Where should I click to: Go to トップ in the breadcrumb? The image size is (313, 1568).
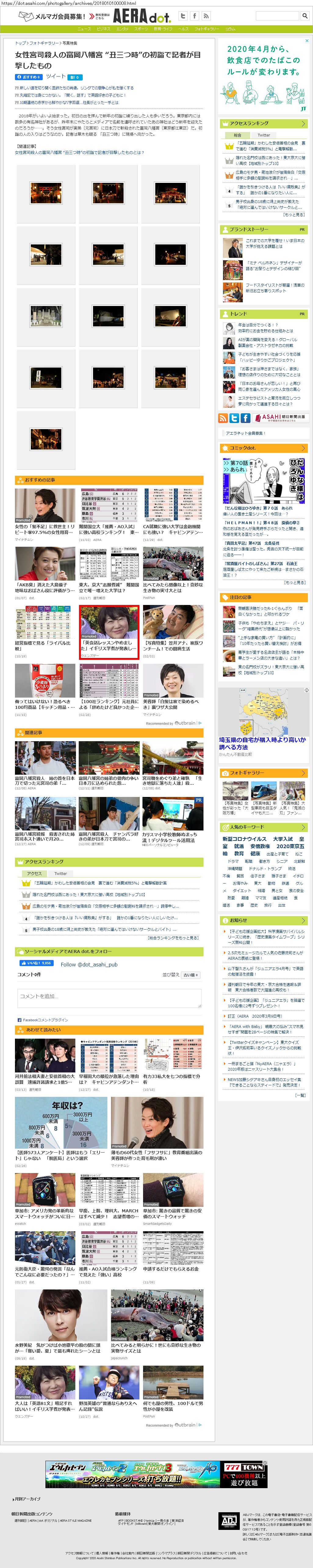coord(20,43)
